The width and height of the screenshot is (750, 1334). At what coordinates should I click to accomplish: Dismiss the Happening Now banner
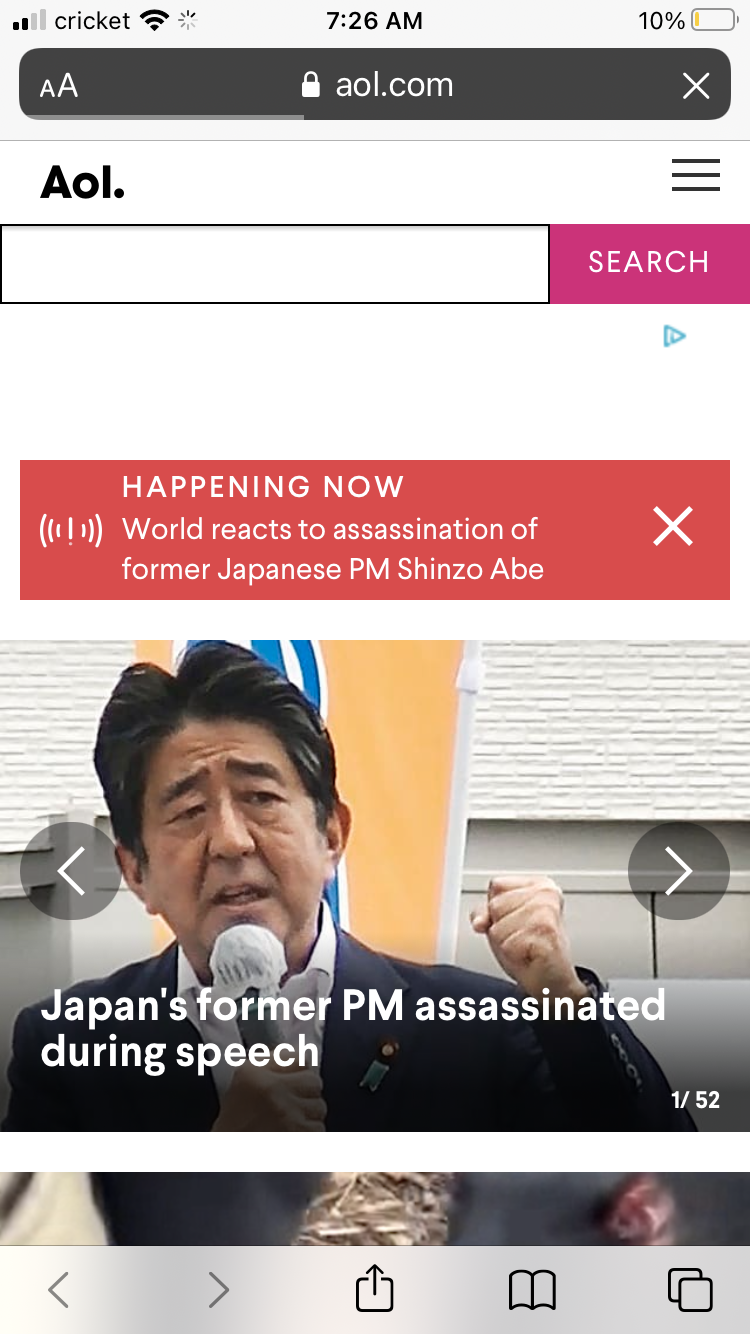point(673,526)
